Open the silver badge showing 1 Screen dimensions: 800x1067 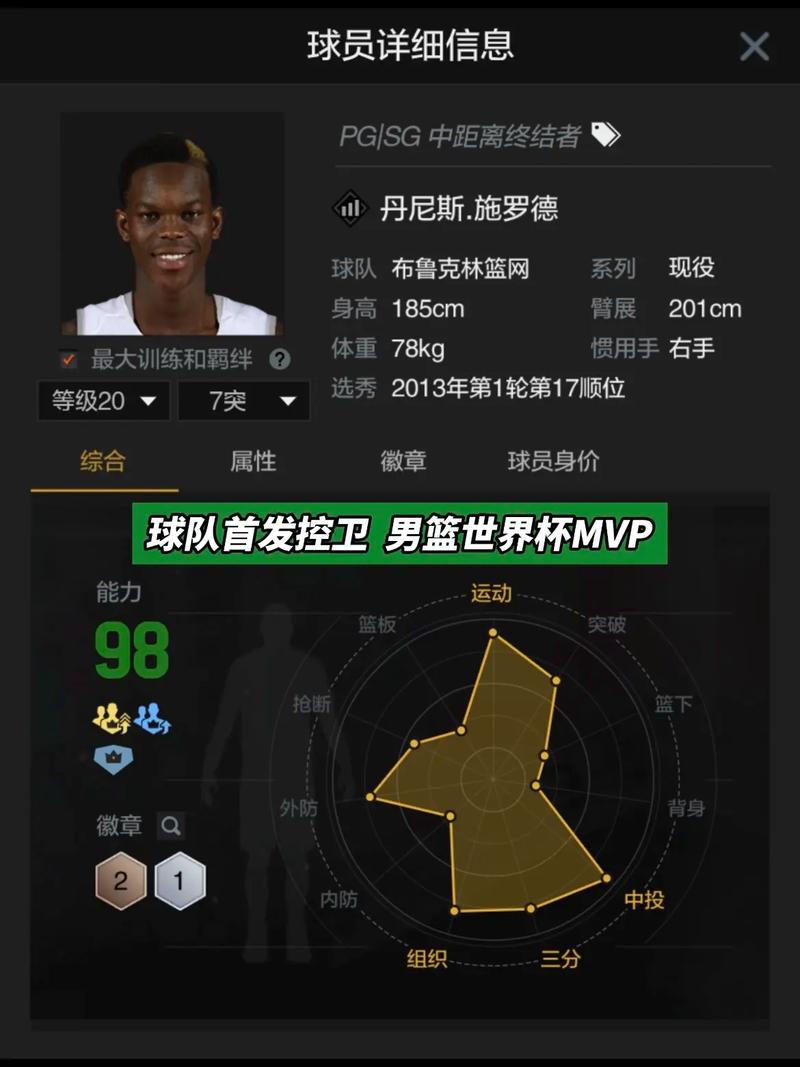pyautogui.click(x=180, y=882)
